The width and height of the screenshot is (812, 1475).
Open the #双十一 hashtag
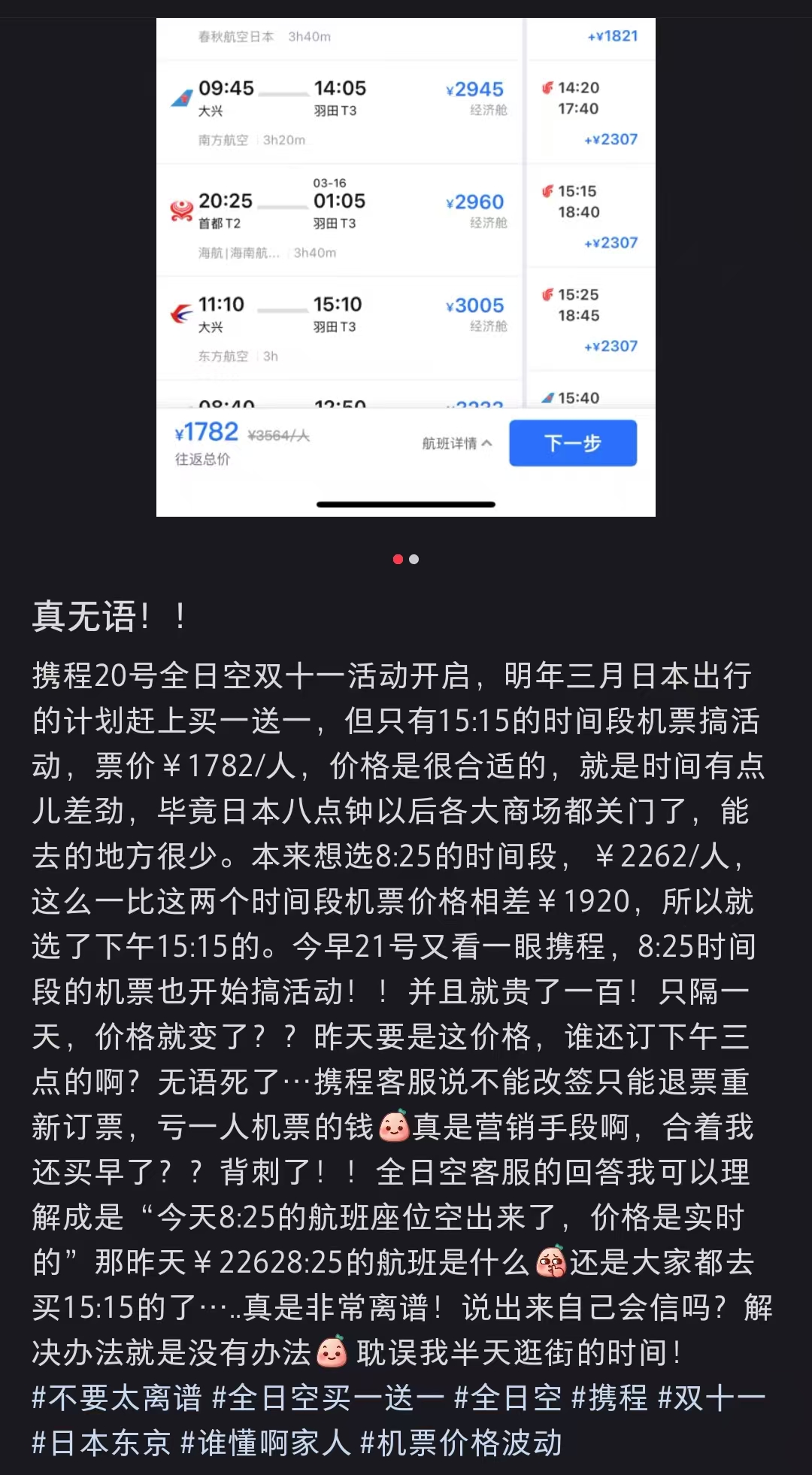point(711,1398)
